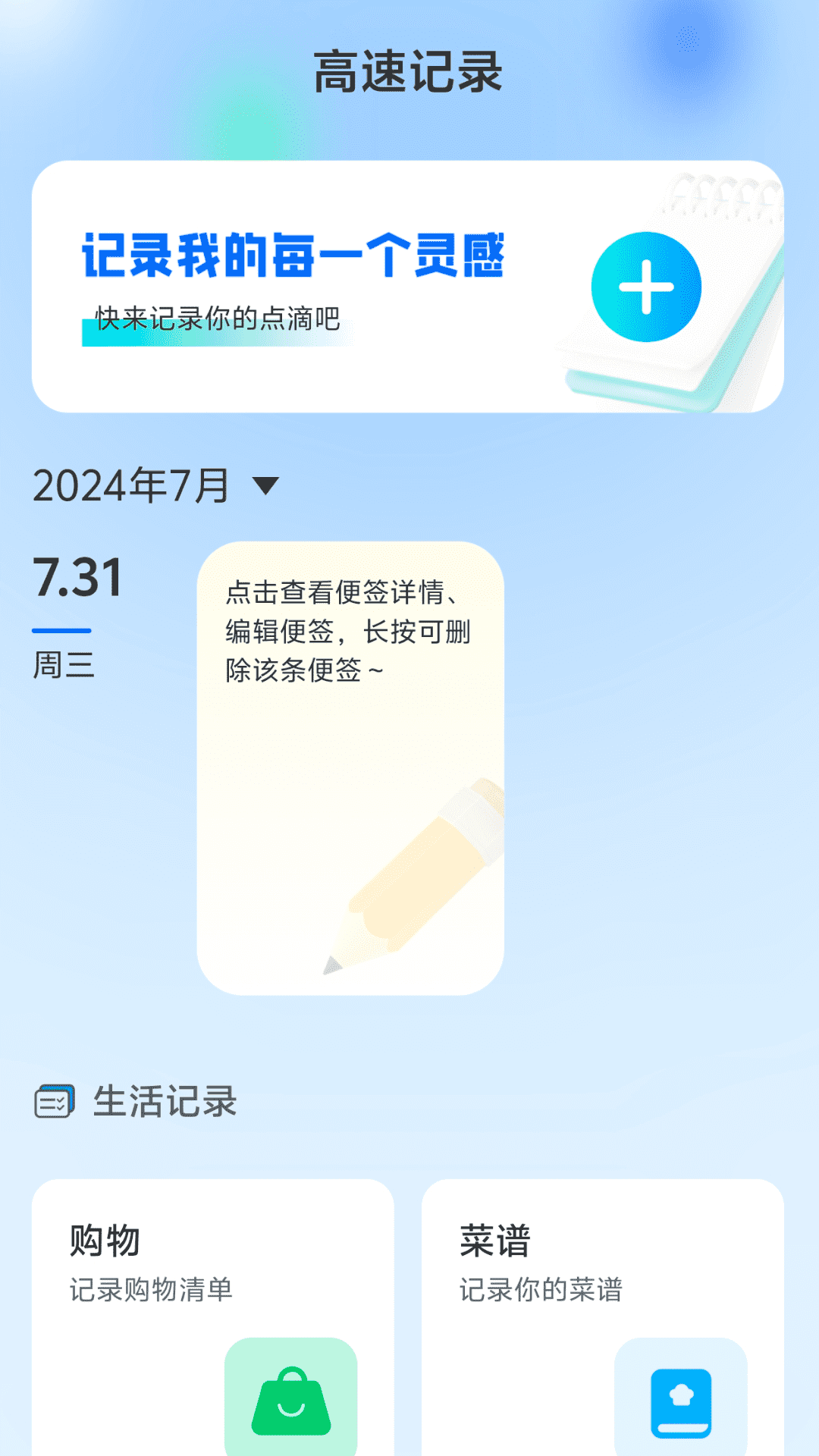Open the sample sticky note card

[x=350, y=767]
